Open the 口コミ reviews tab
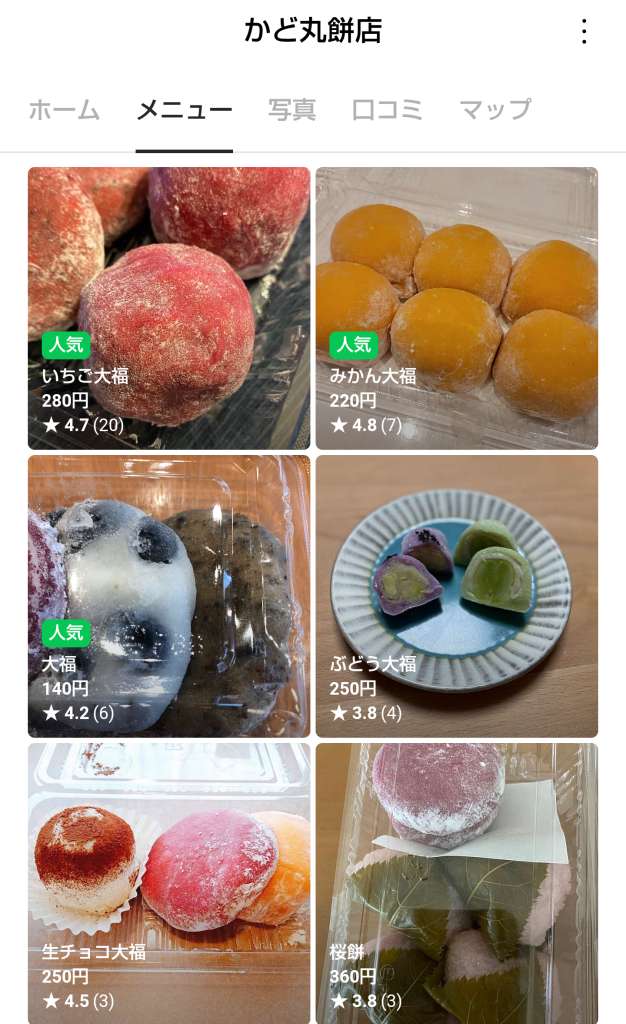Screen dimensions: 626x1024 387,110
